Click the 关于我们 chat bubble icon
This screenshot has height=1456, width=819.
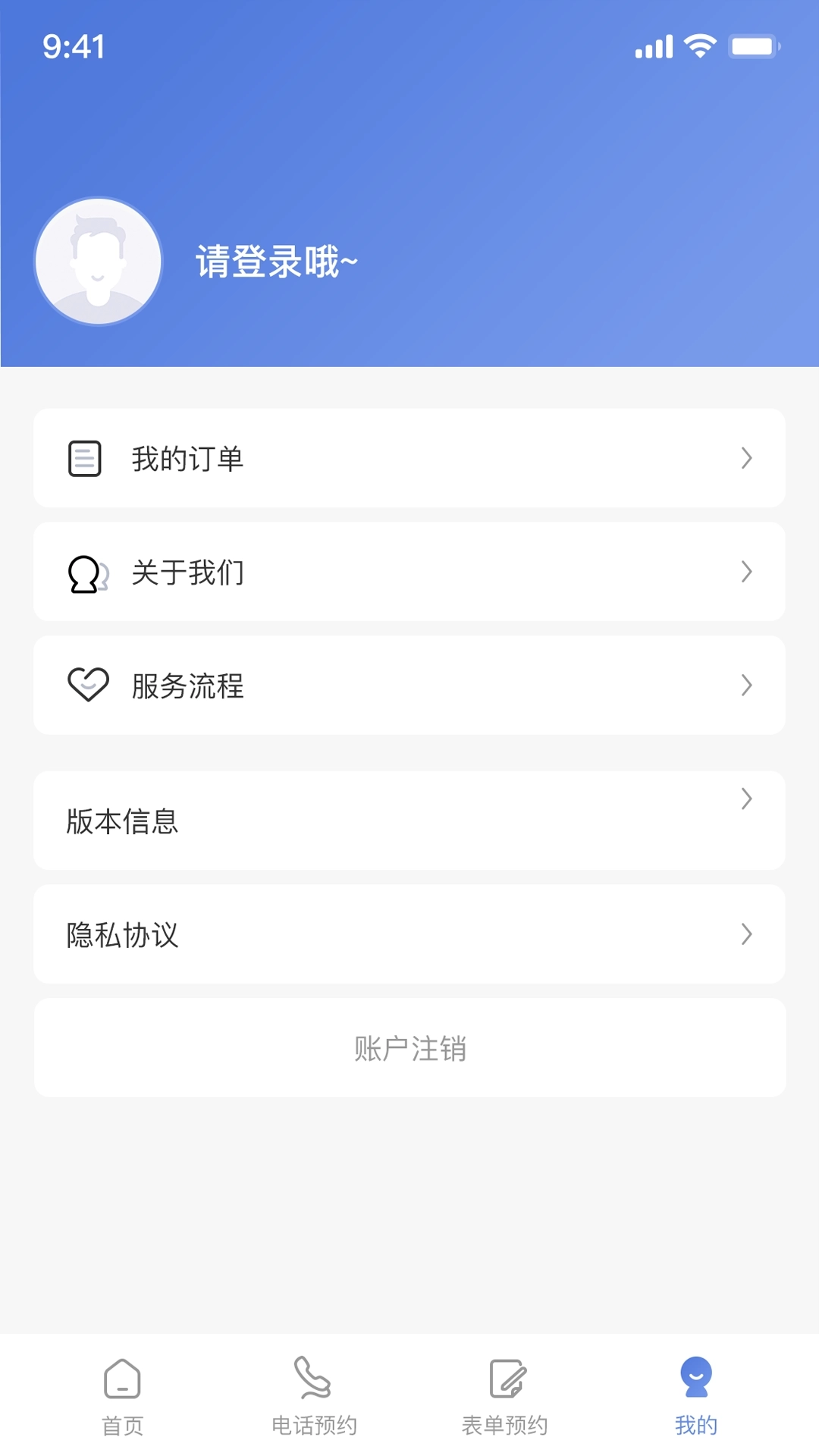click(x=85, y=573)
